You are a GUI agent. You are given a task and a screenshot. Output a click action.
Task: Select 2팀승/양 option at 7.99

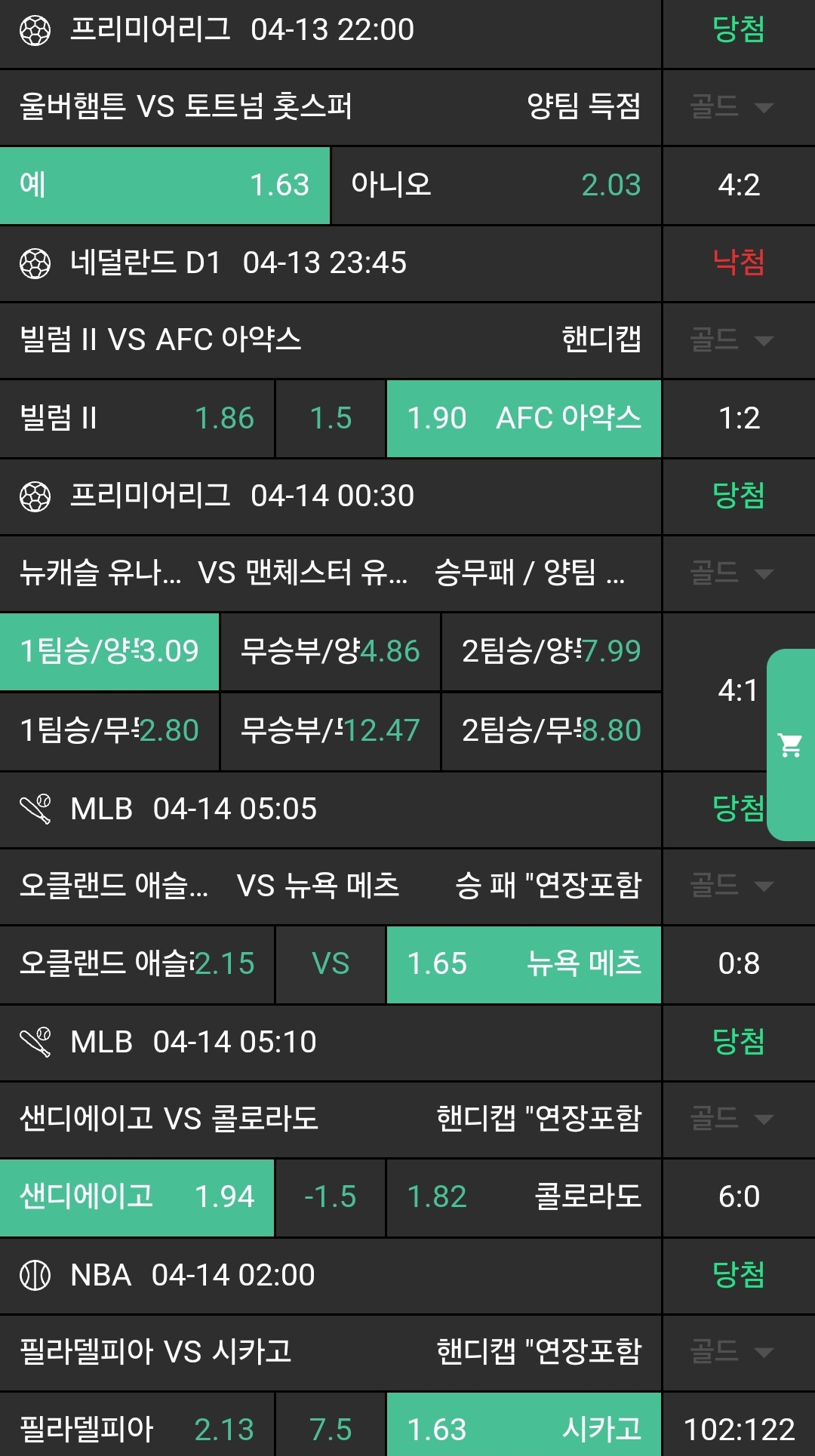pyautogui.click(x=551, y=652)
